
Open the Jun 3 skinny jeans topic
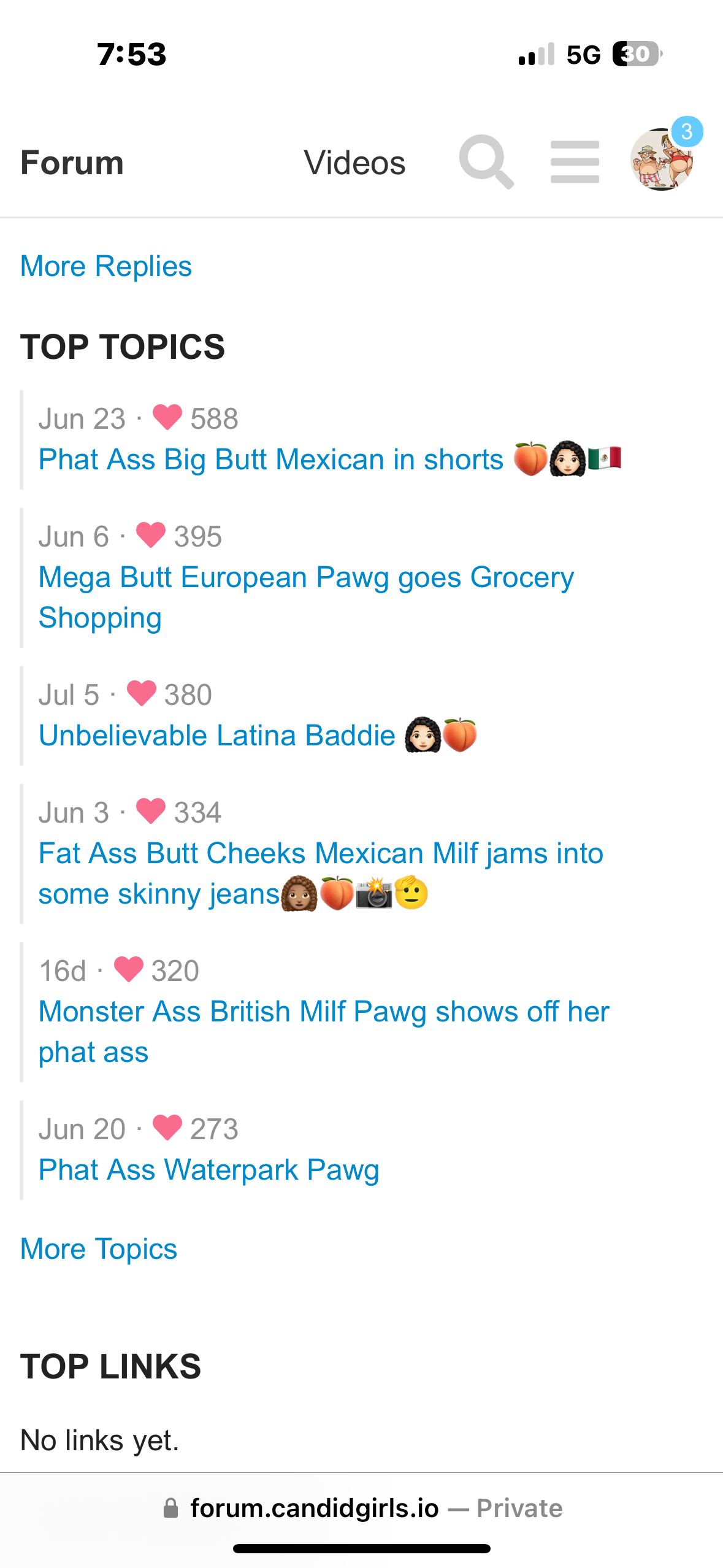coord(321,874)
